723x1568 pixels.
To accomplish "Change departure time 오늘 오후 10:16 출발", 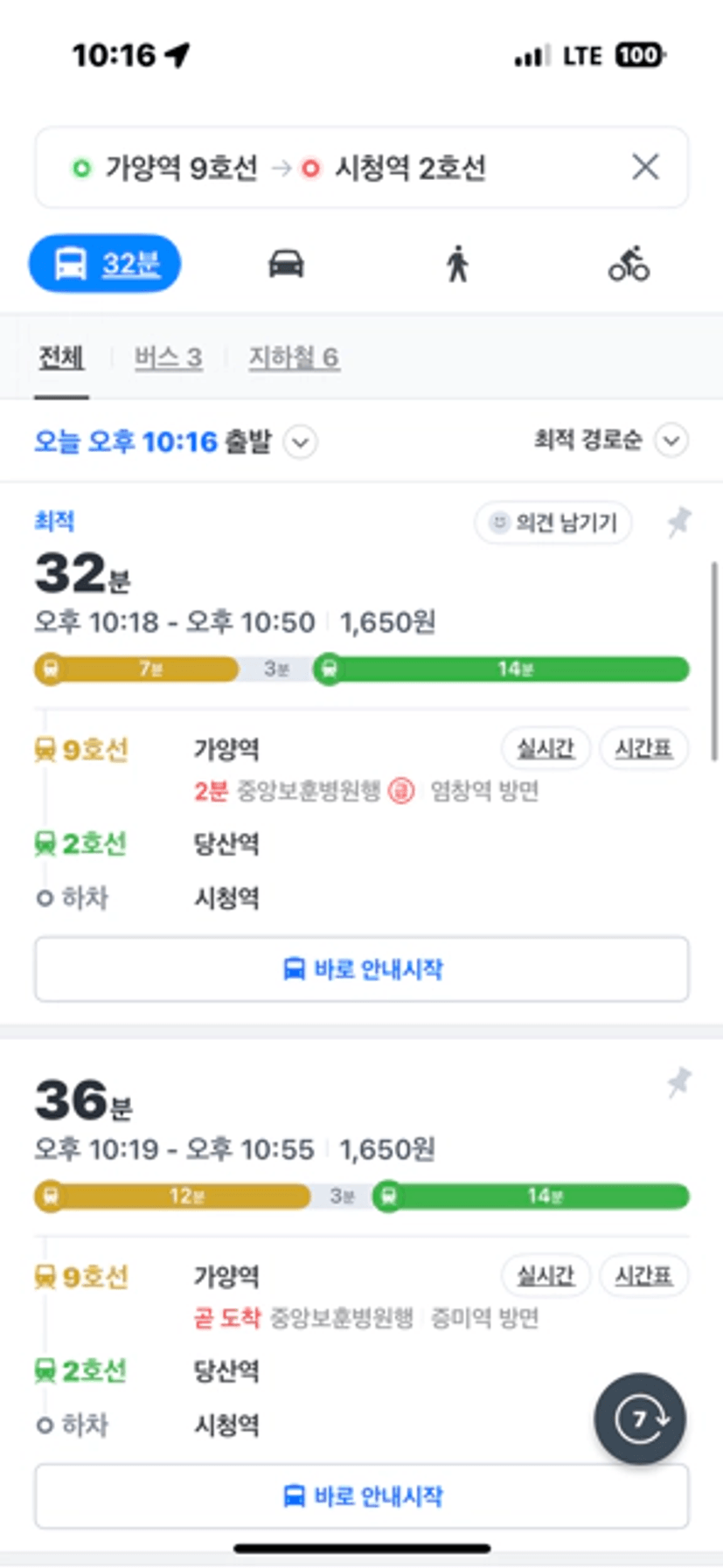I will pyautogui.click(x=175, y=441).
